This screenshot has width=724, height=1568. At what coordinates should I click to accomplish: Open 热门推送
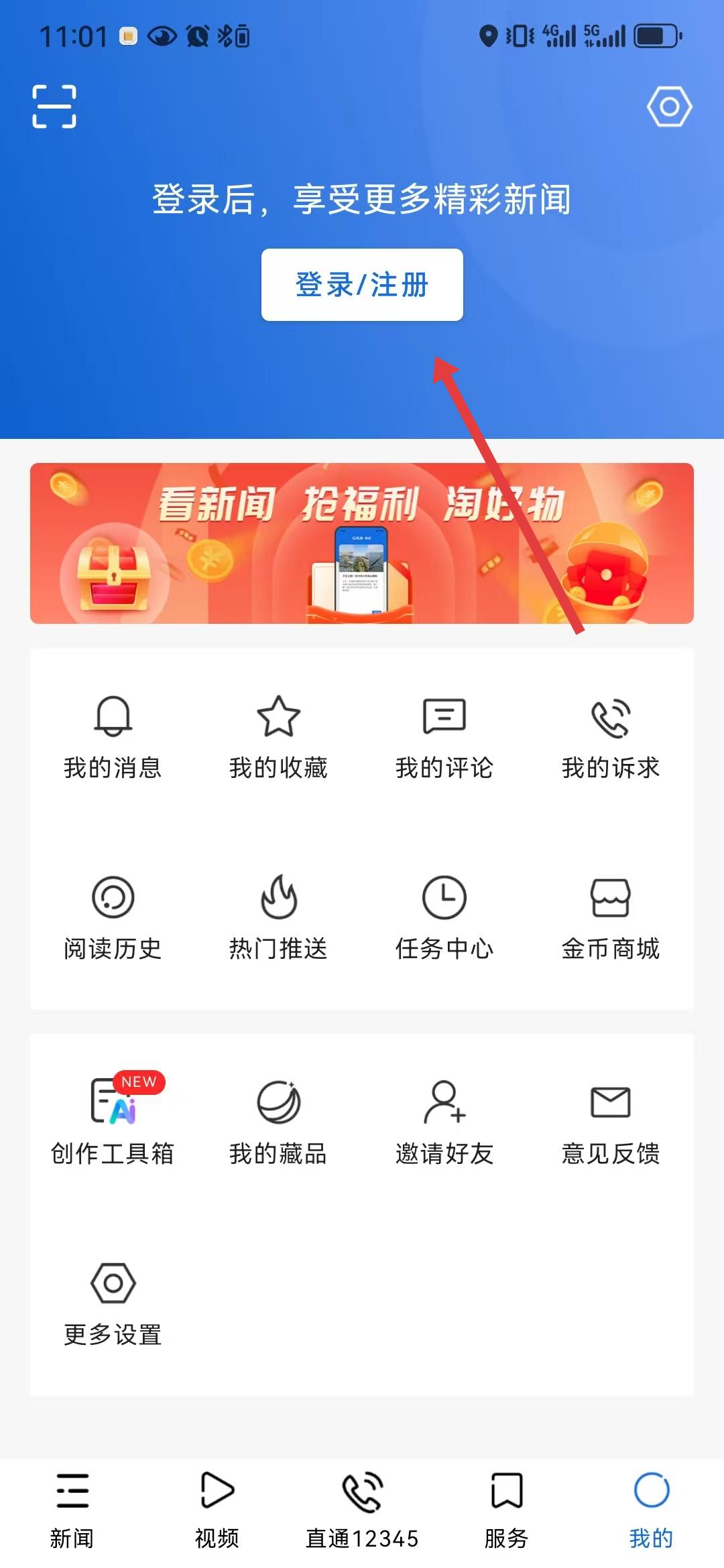[278, 918]
